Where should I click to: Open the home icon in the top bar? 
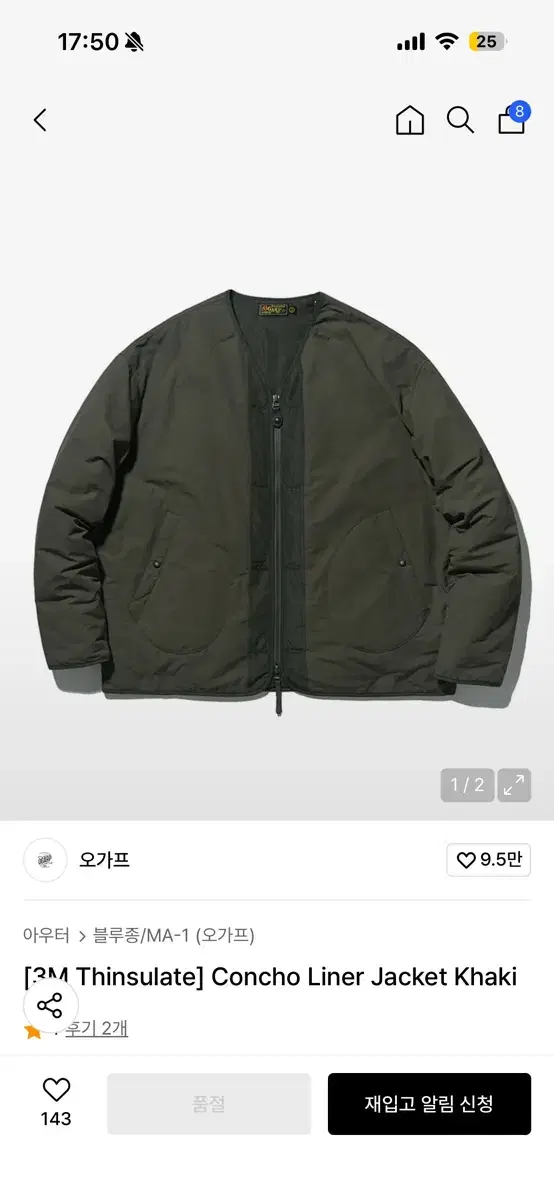coord(410,121)
